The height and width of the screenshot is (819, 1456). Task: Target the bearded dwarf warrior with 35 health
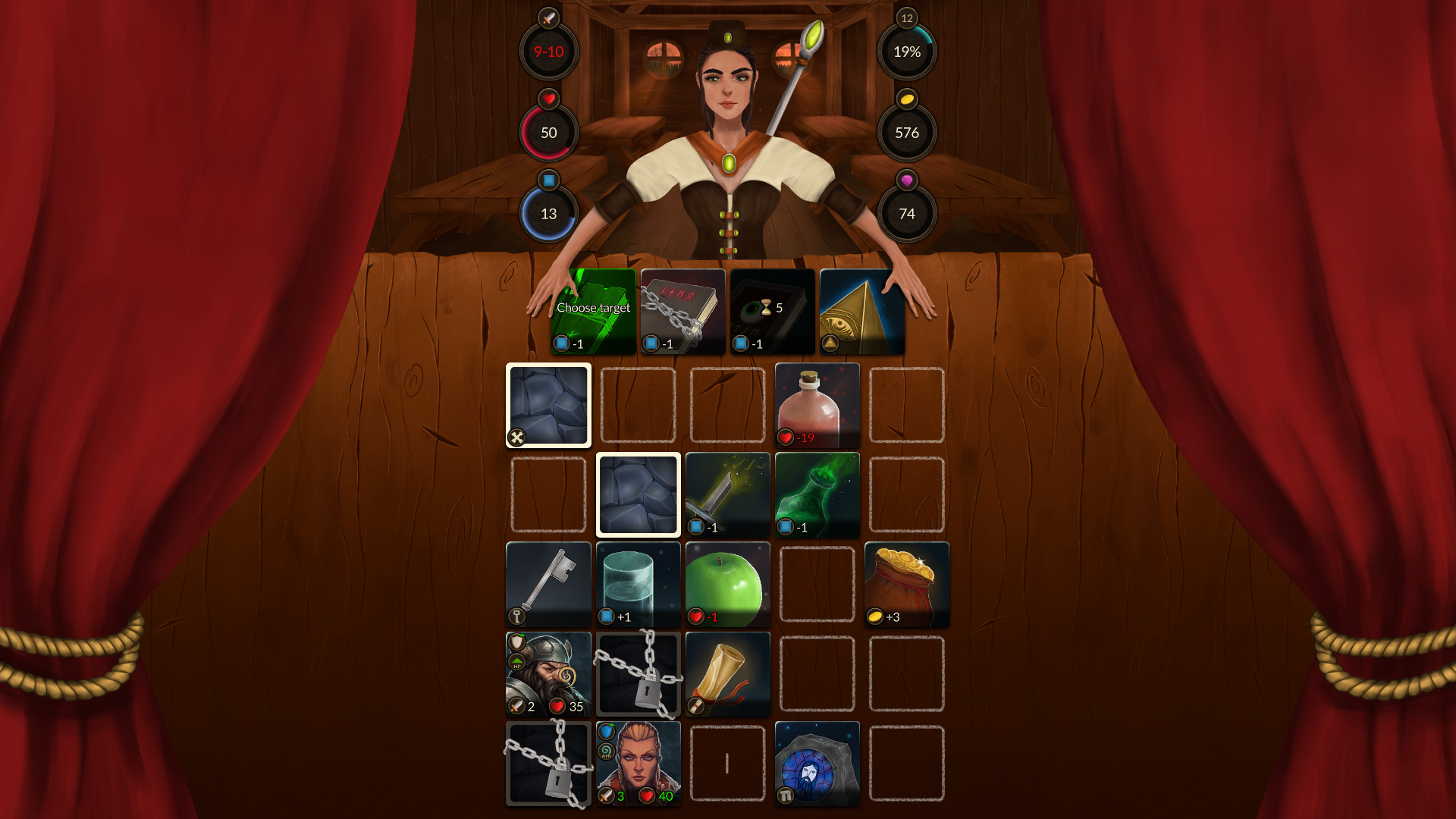point(548,673)
